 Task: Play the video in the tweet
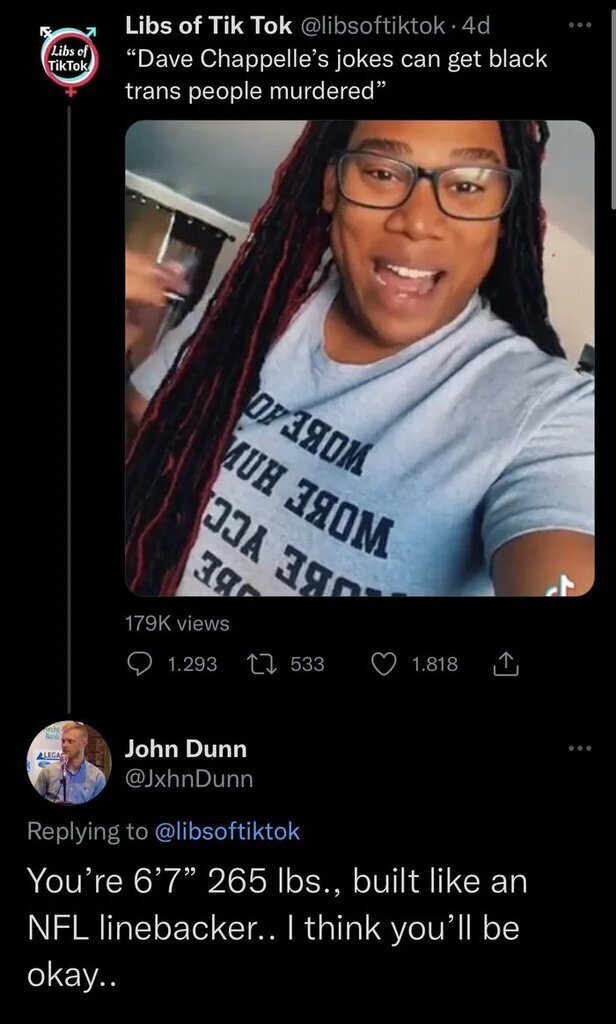[360, 358]
